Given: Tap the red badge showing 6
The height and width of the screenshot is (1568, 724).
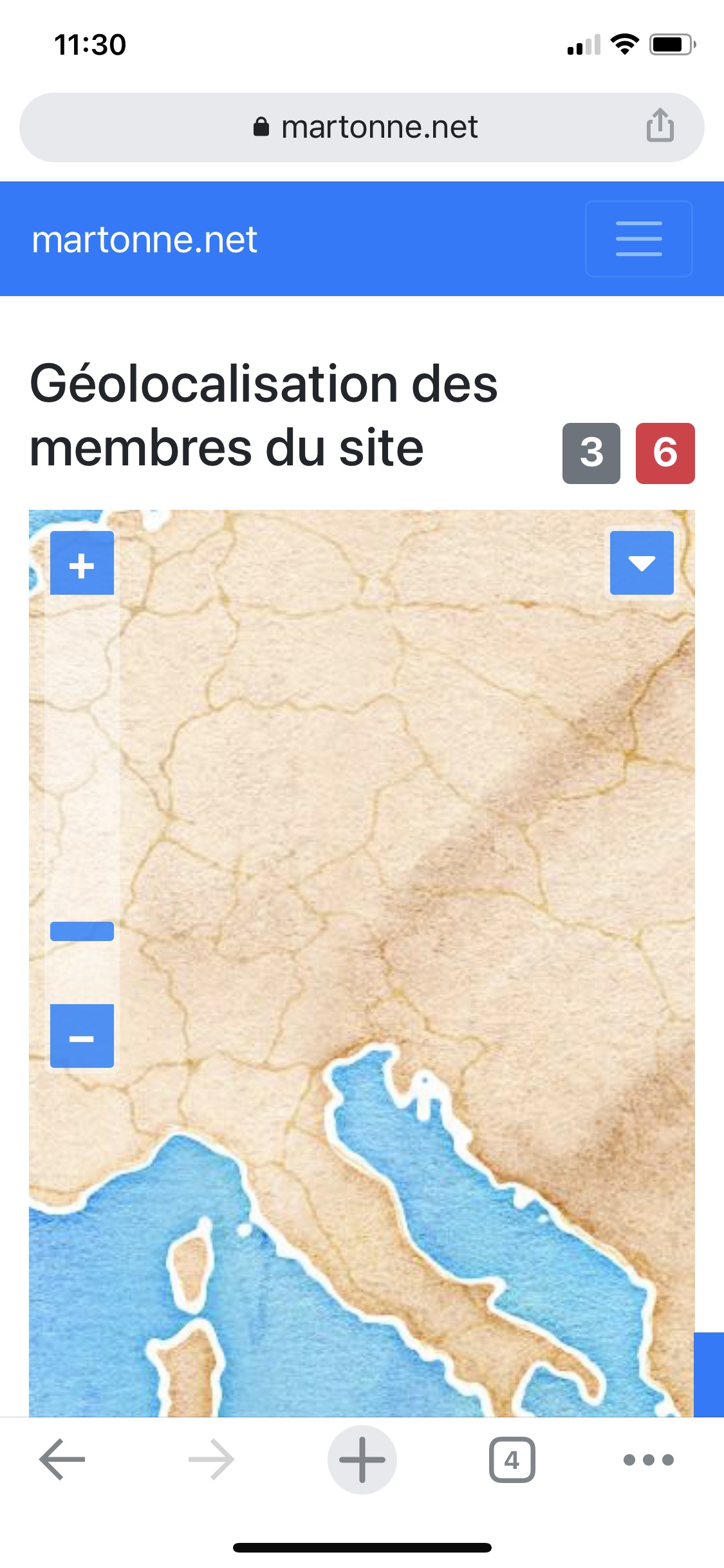Looking at the screenshot, I should (665, 453).
